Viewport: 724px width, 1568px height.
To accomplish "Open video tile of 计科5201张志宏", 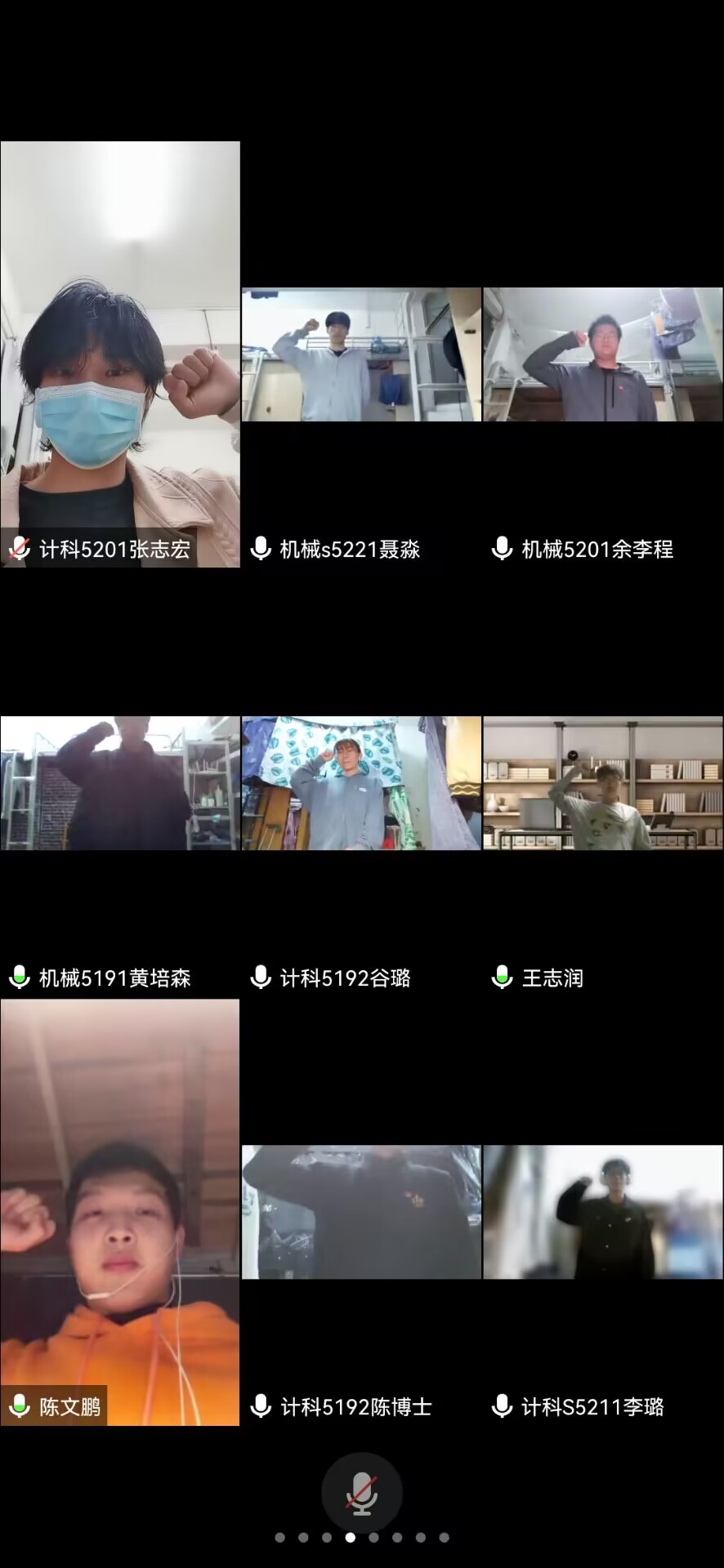I will pos(120,354).
